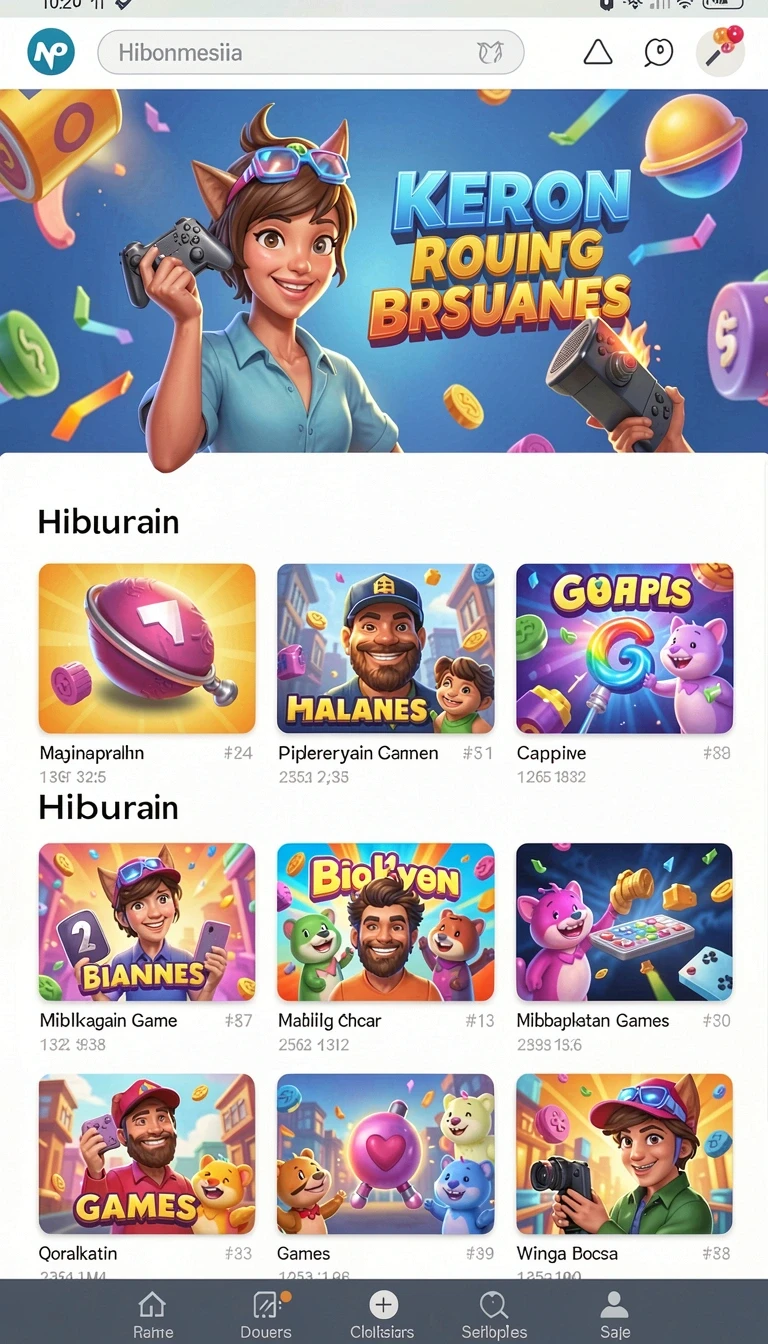
Task: Open the profile avatar with the red badge
Action: tap(721, 51)
